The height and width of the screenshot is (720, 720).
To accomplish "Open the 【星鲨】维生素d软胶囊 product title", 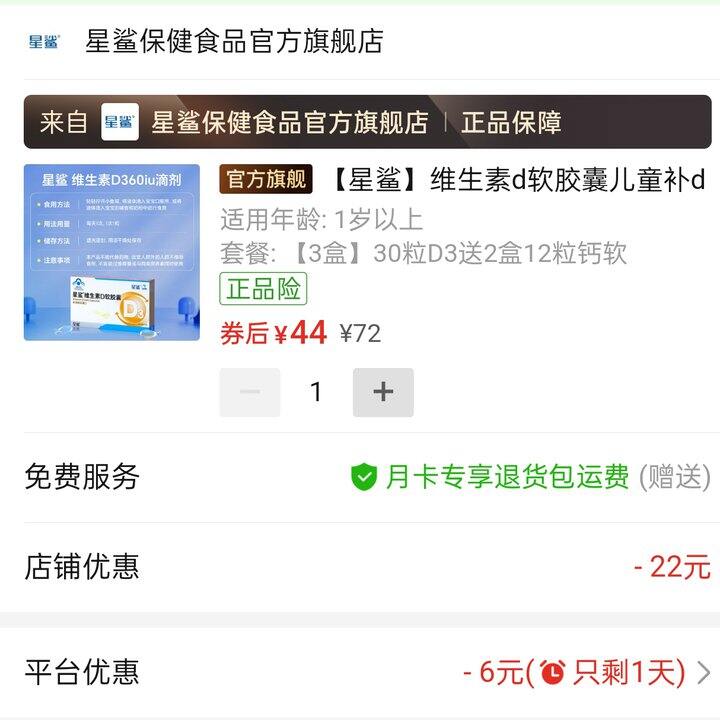I will click(x=518, y=180).
